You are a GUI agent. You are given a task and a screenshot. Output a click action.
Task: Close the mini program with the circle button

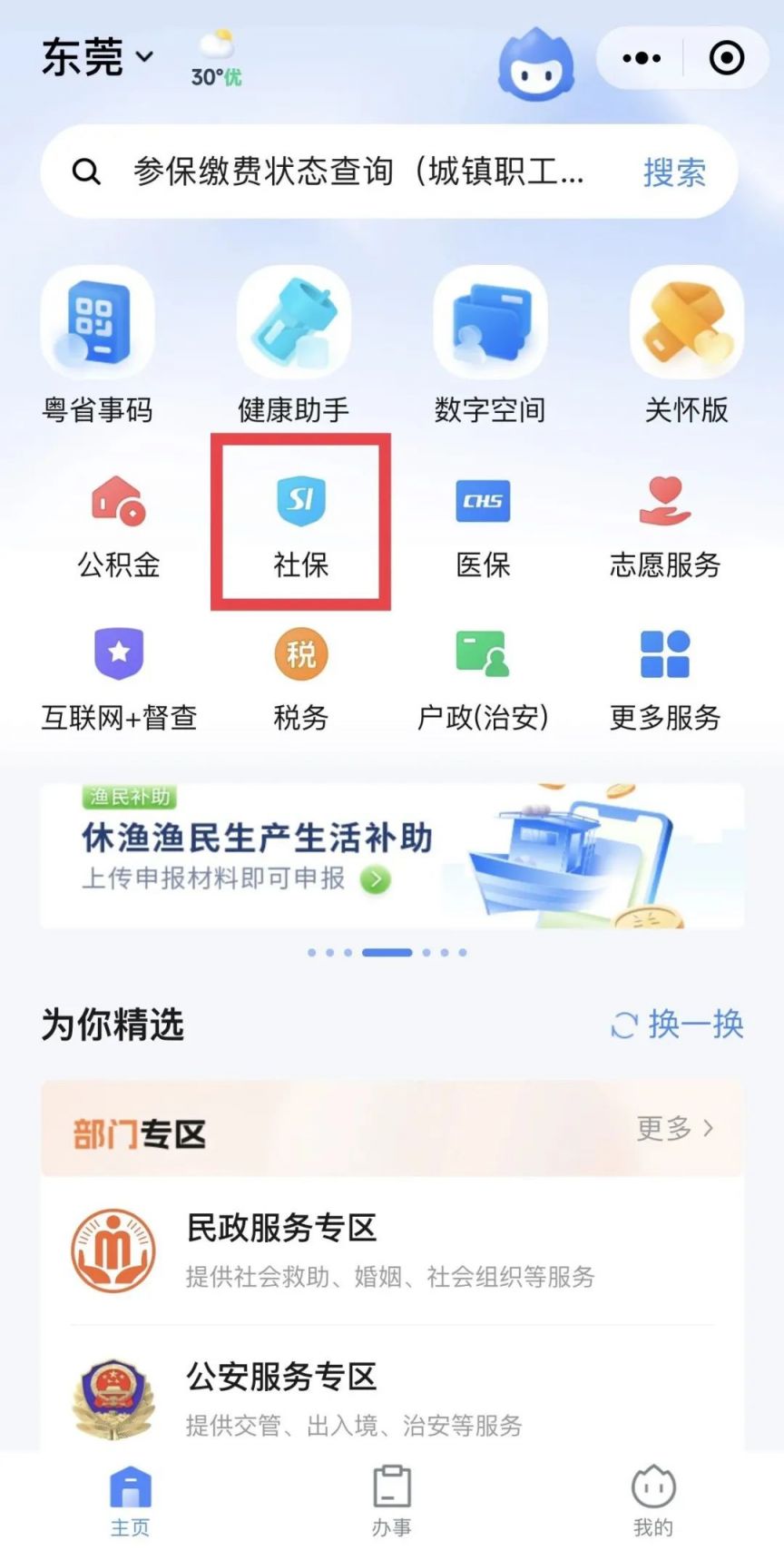[x=726, y=59]
